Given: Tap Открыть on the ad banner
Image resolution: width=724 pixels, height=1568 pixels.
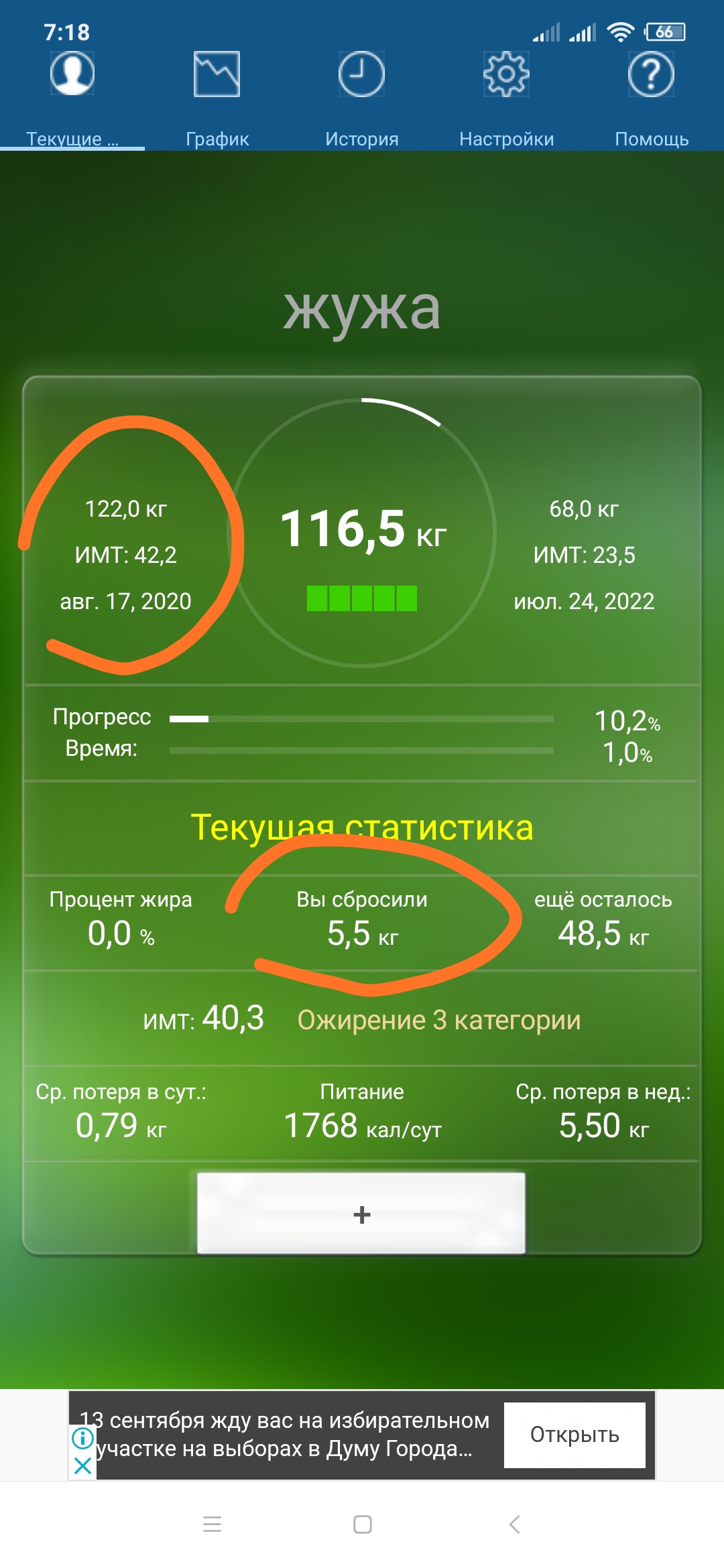Looking at the screenshot, I should point(575,1435).
